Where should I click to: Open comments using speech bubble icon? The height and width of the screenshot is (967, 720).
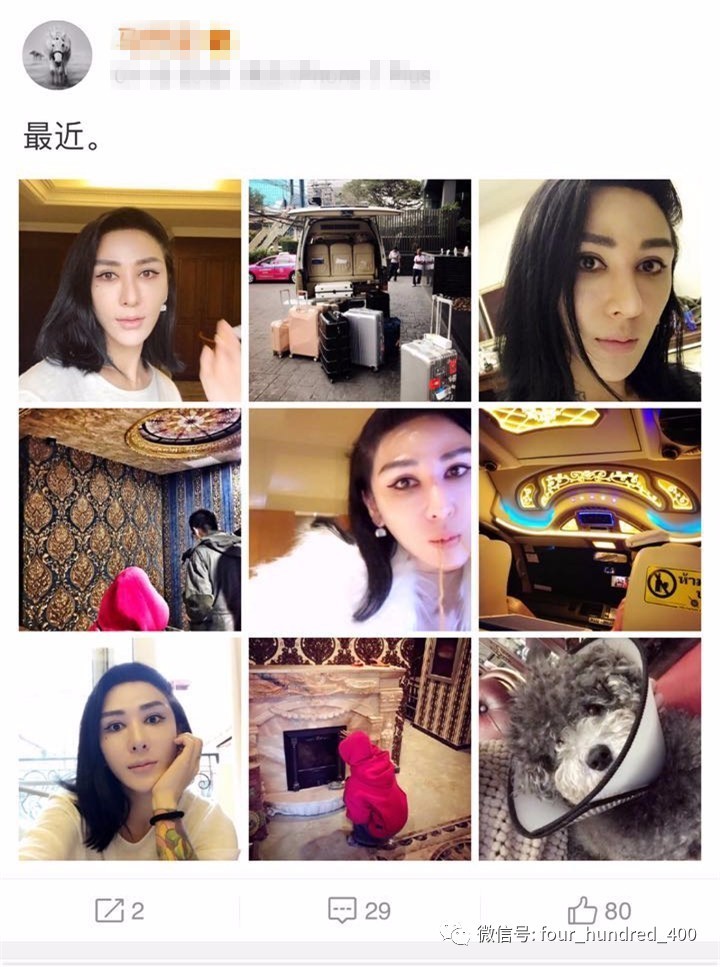pos(342,911)
